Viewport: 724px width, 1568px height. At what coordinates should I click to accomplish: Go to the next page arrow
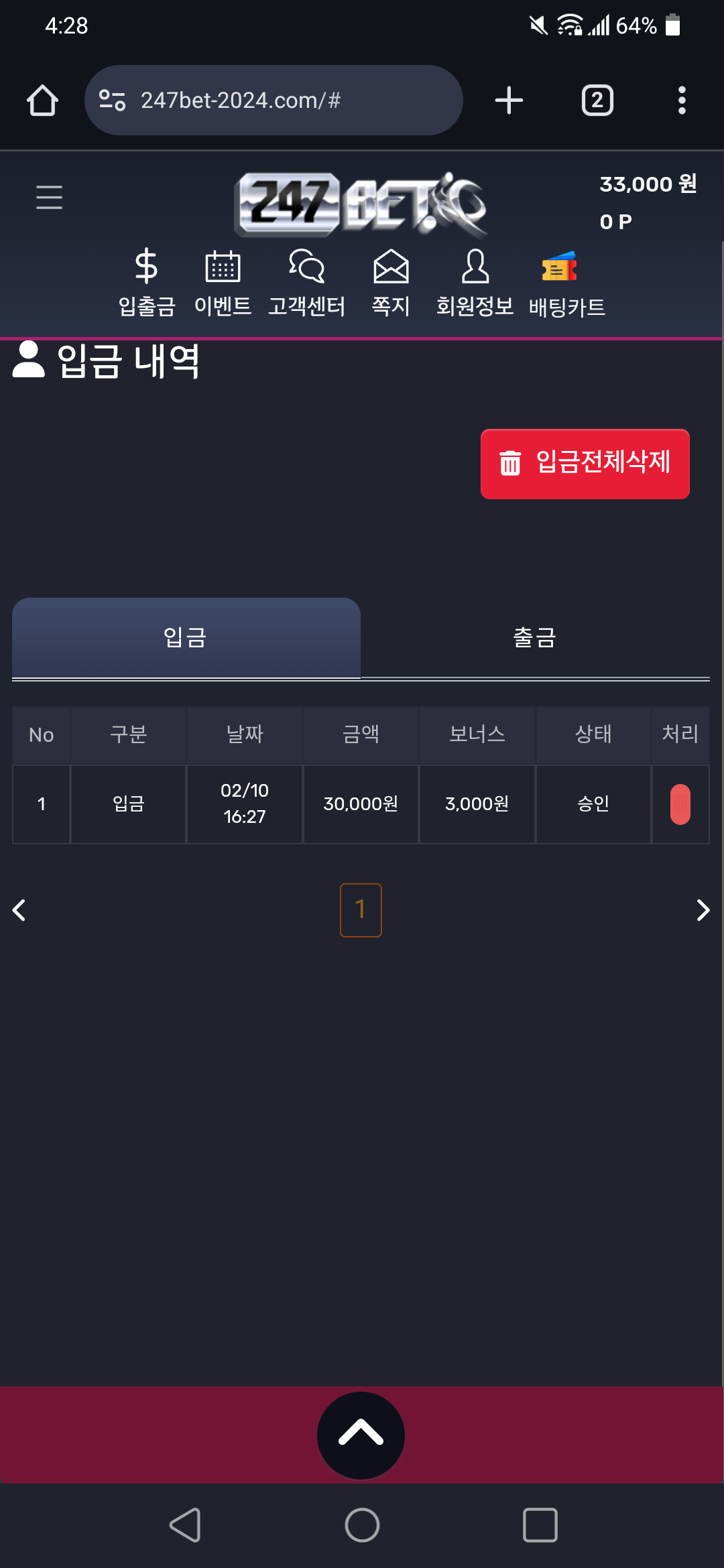coord(703,910)
